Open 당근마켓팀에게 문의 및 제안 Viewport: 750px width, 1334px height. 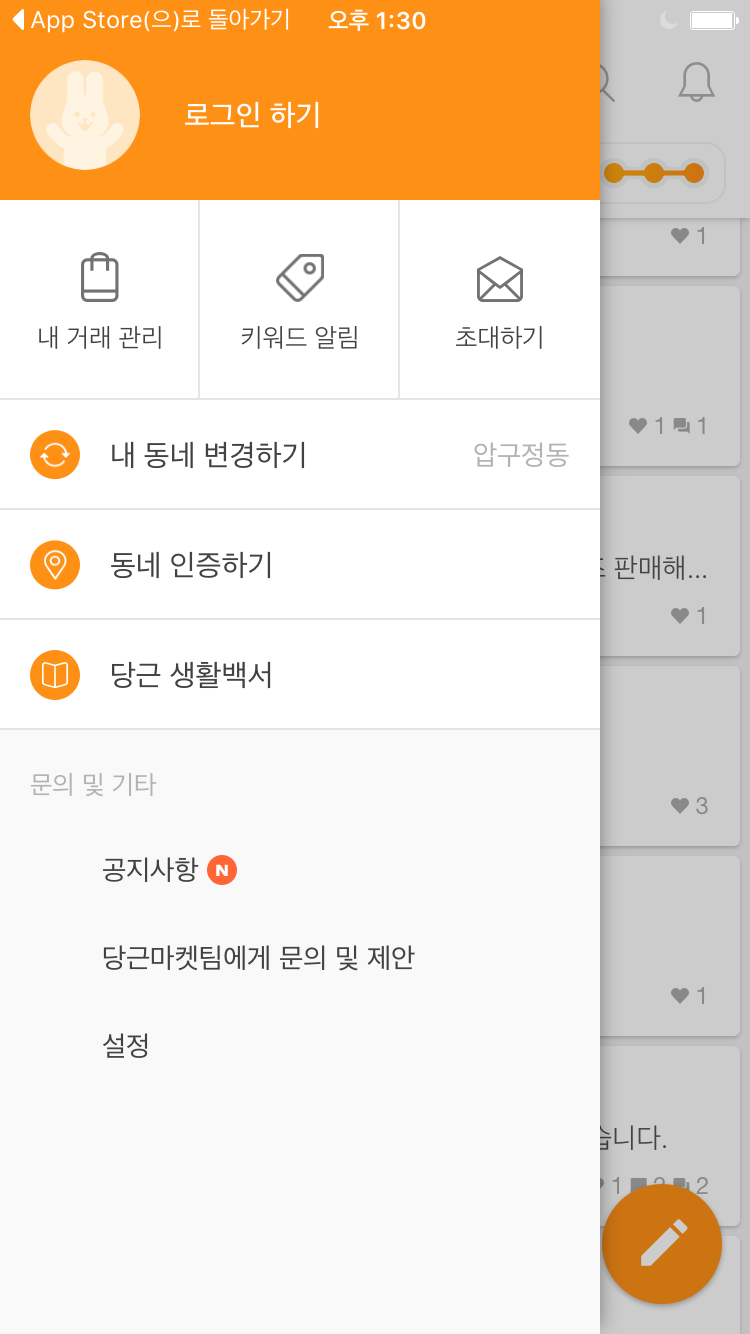[x=258, y=958]
